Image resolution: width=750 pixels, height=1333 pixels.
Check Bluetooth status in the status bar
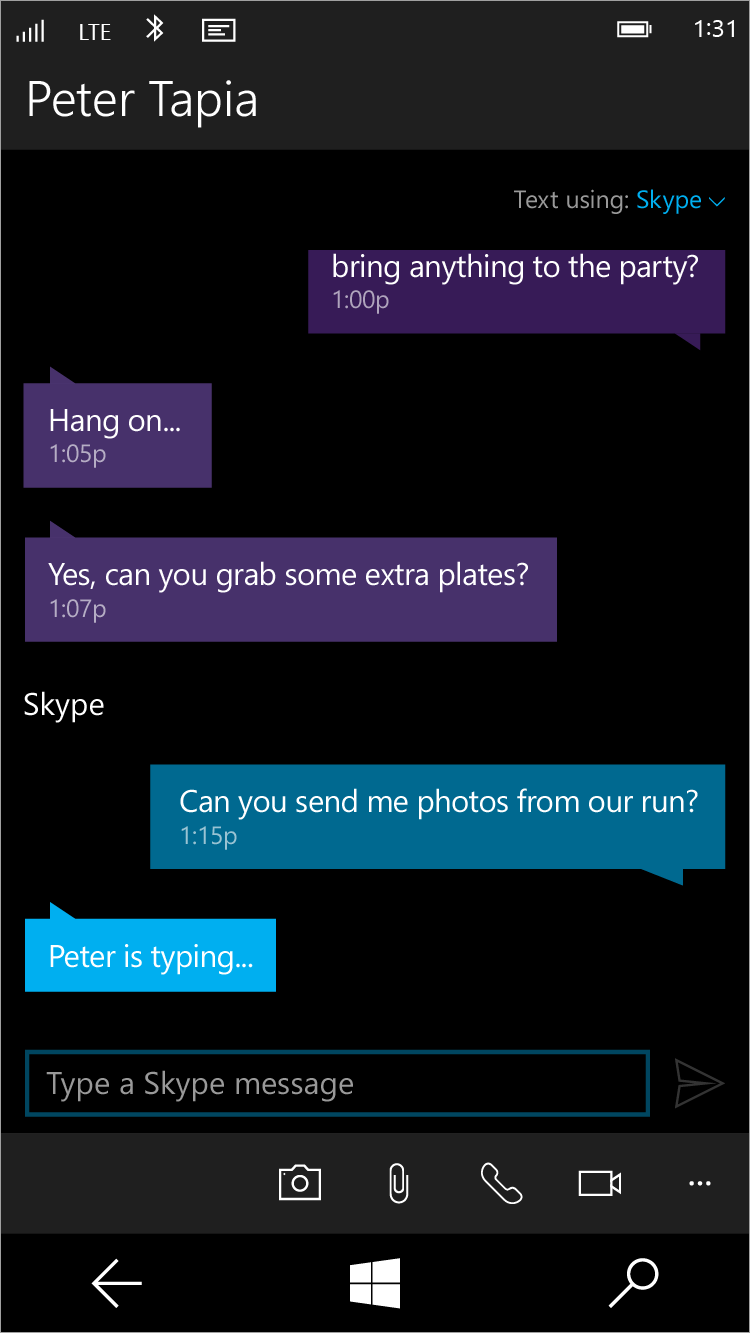[x=155, y=30]
